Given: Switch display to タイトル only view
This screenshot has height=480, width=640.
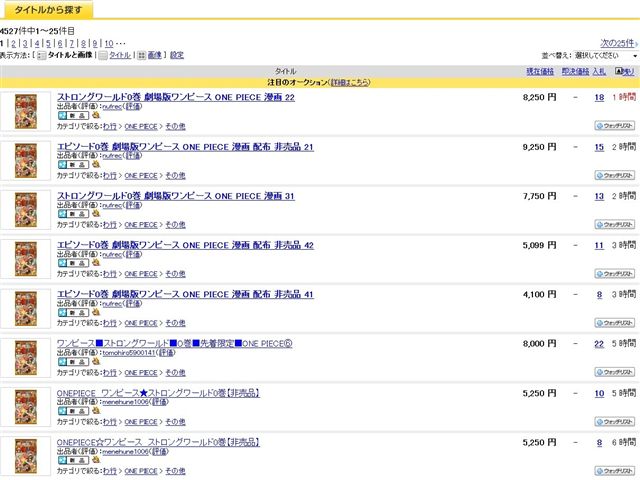Looking at the screenshot, I should (x=118, y=55).
